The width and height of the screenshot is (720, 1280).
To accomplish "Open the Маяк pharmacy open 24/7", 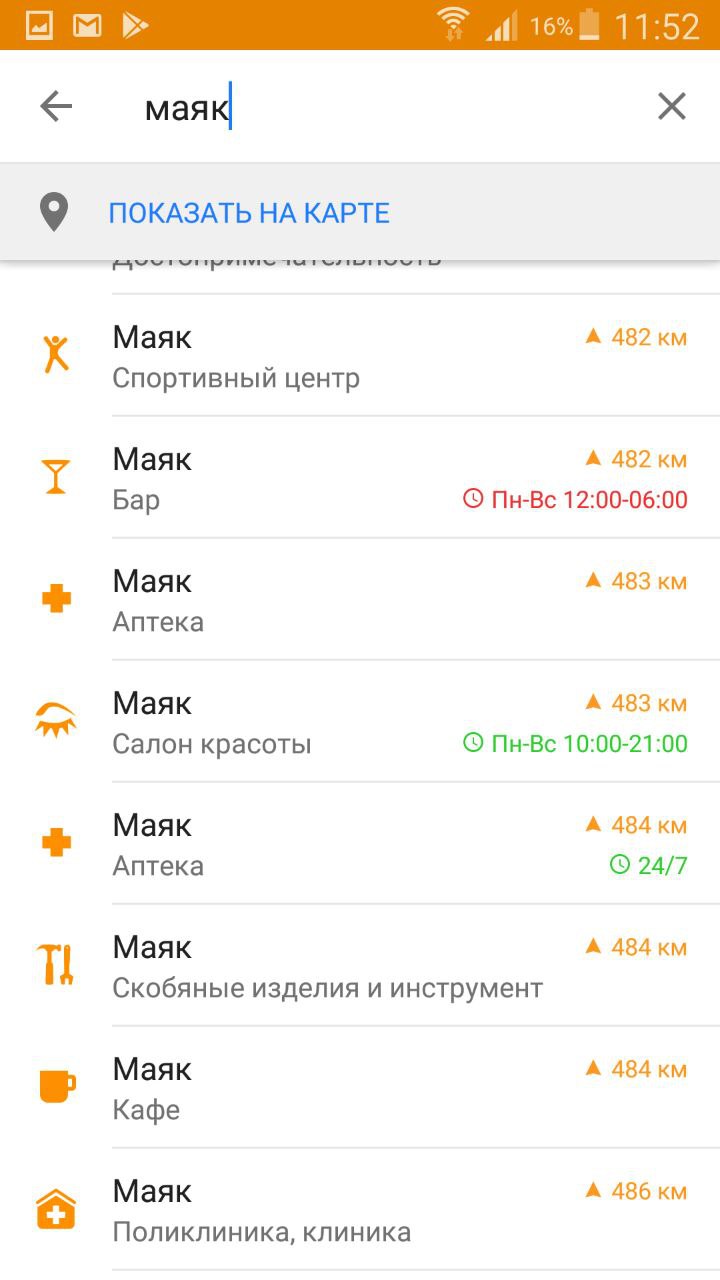I will 360,844.
